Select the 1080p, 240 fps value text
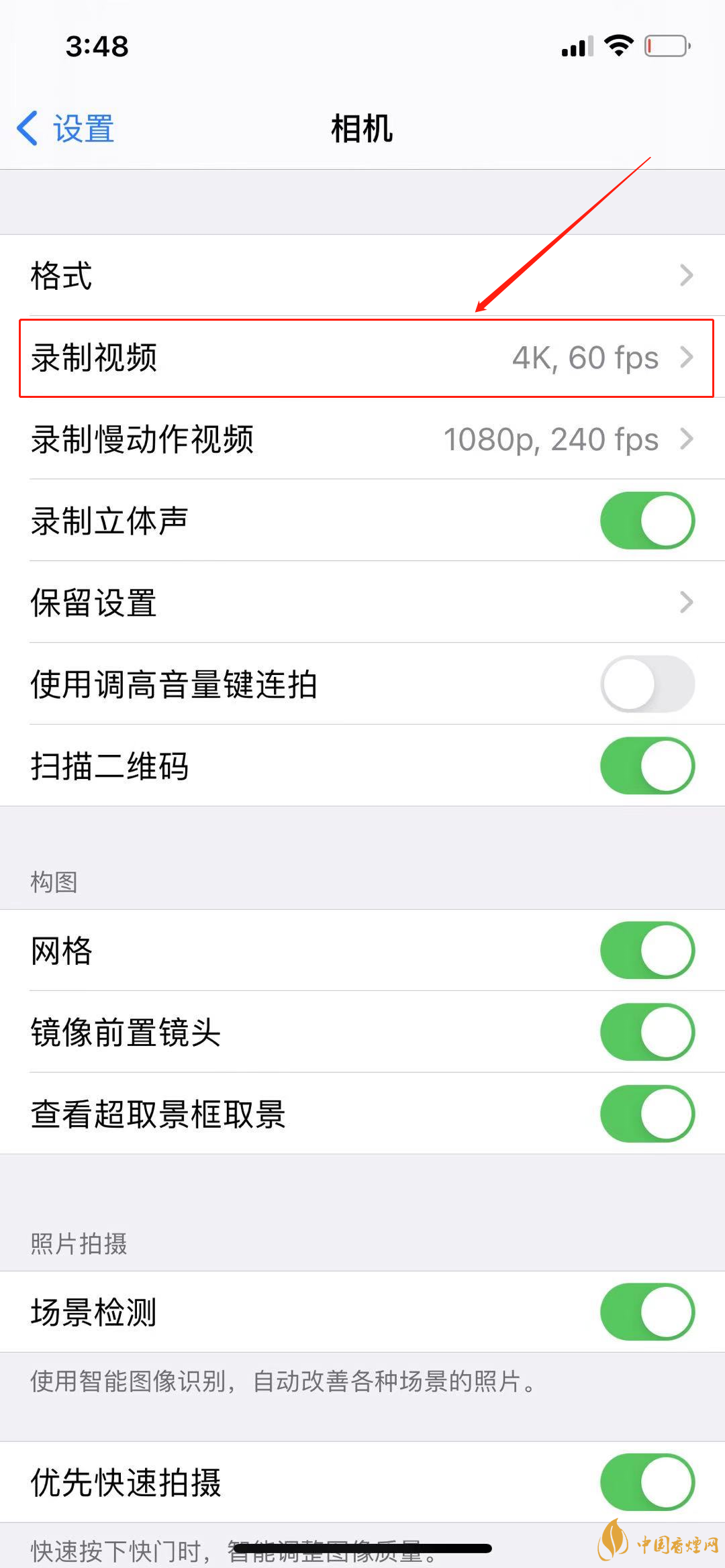Image resolution: width=725 pixels, height=1568 pixels. pos(550,439)
